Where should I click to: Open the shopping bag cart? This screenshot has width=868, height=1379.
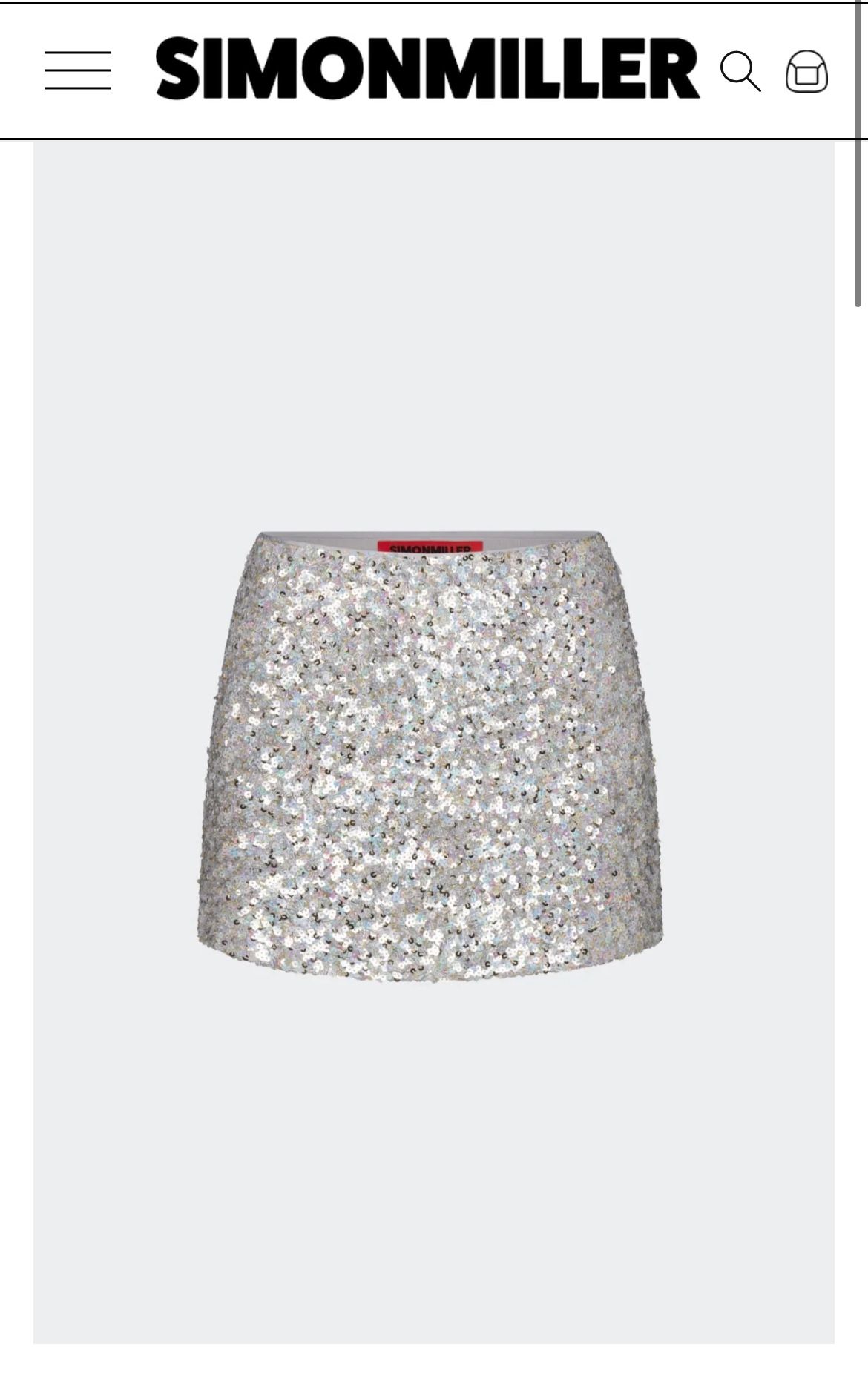pyautogui.click(x=806, y=71)
